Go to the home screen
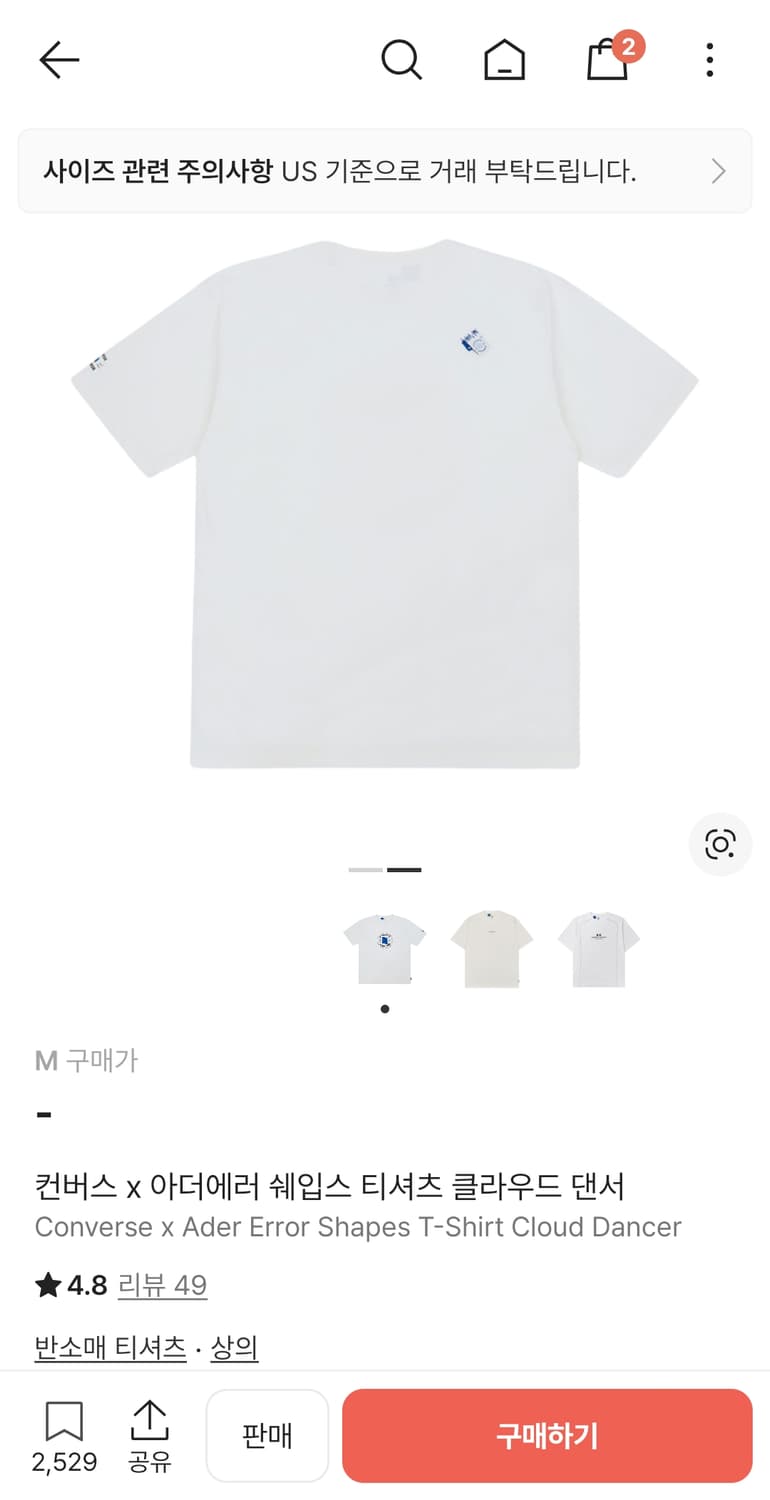The width and height of the screenshot is (770, 1500). point(504,59)
